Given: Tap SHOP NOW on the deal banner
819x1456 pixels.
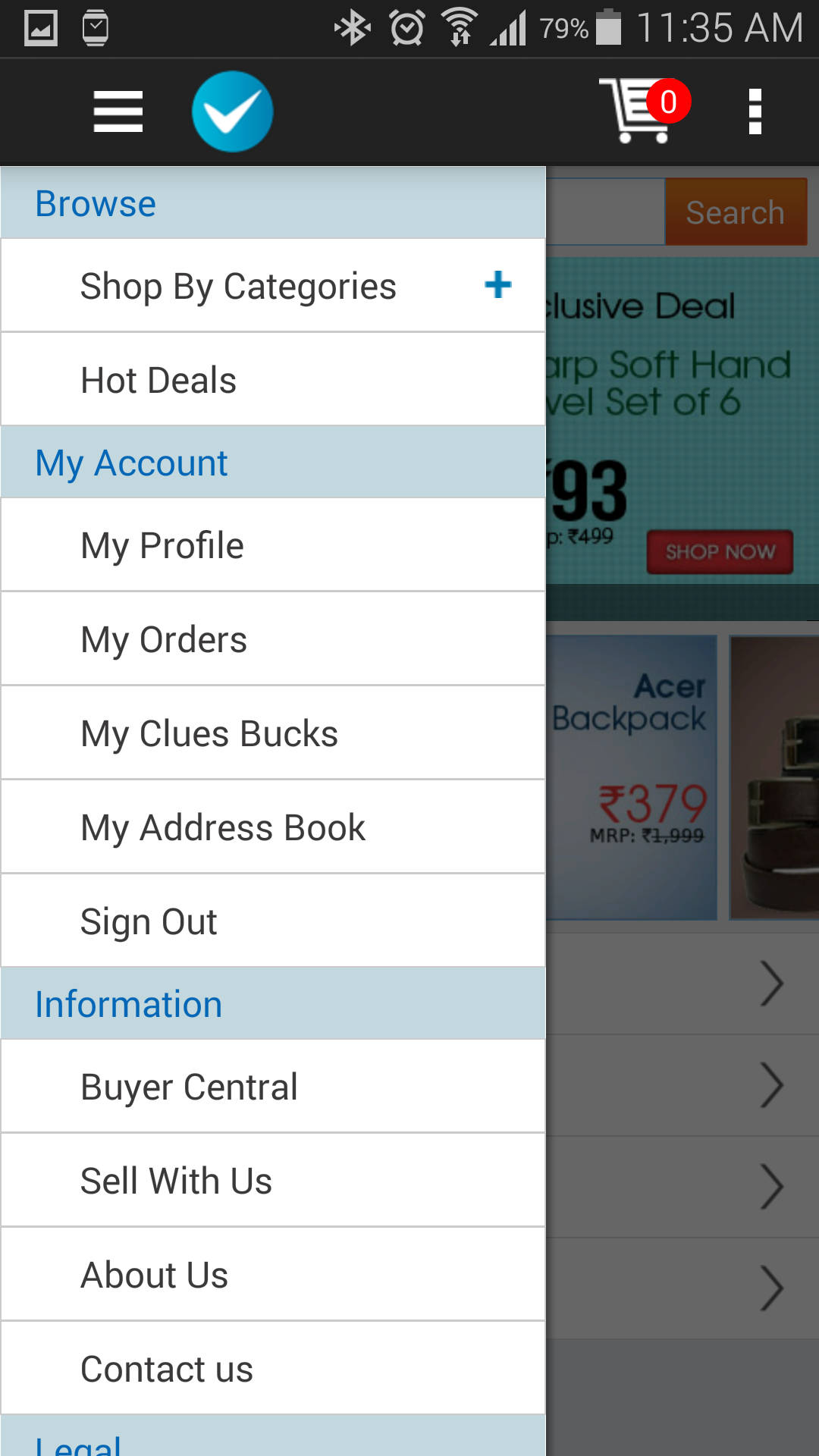Looking at the screenshot, I should pos(720,551).
